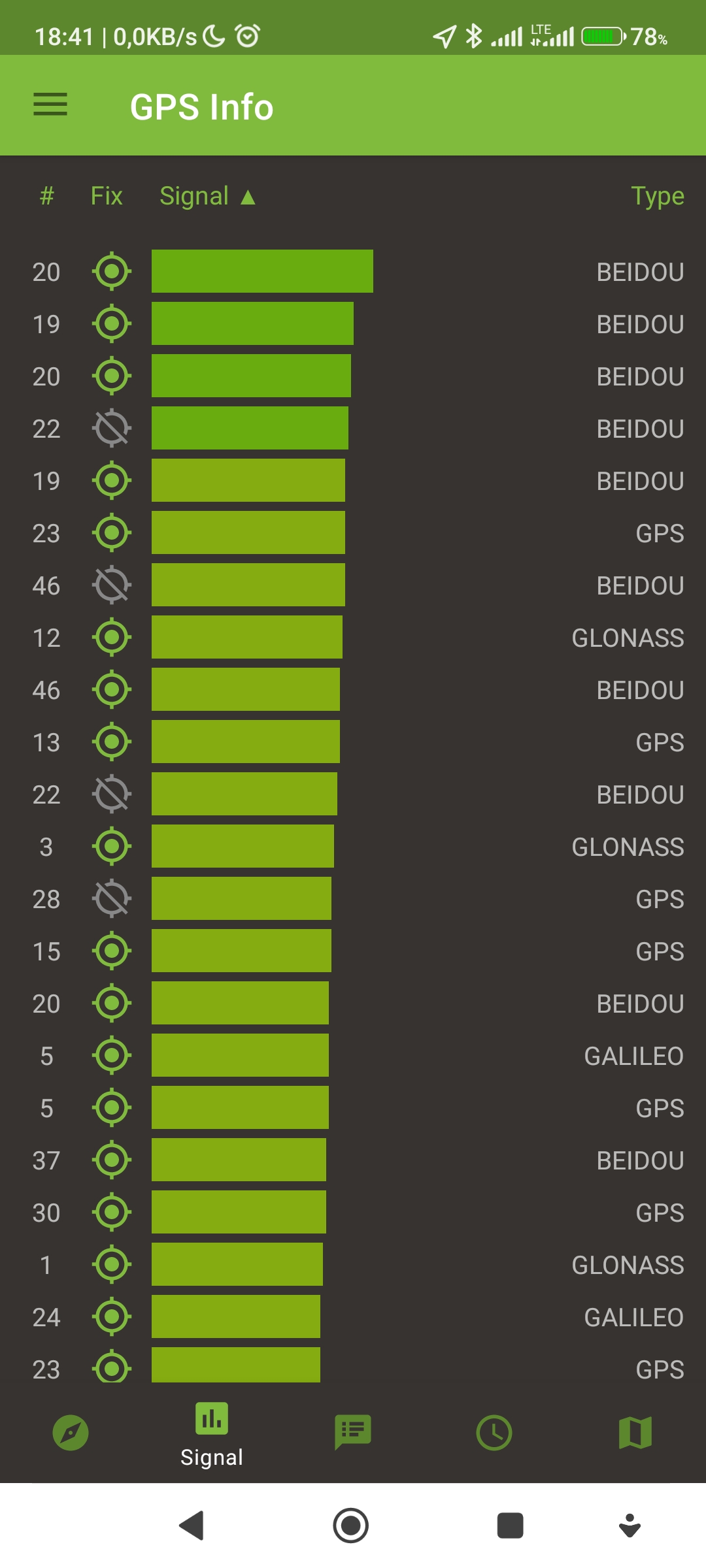Open the hamburger navigation drawer
This screenshot has width=706, height=1568.
pyautogui.click(x=50, y=105)
